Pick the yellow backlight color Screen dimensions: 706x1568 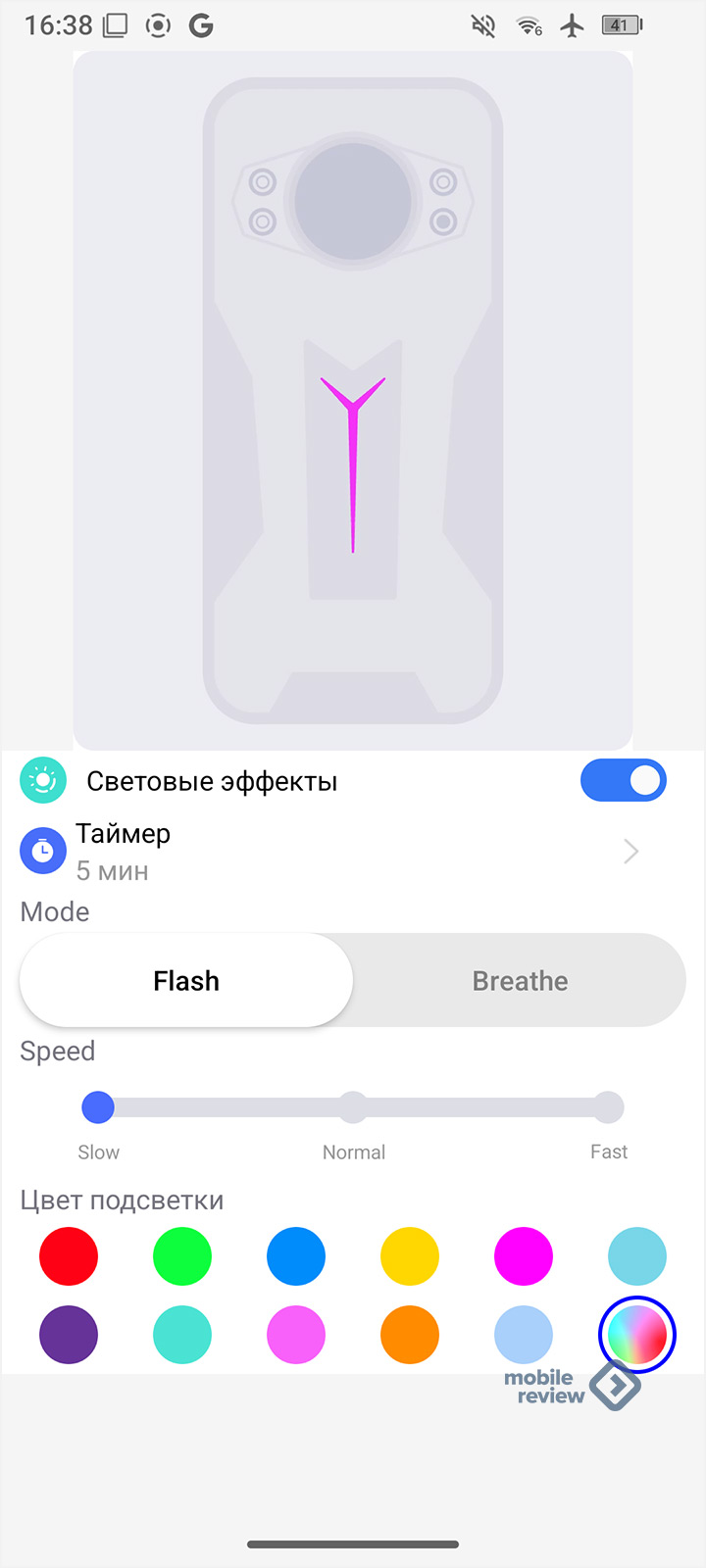pyautogui.click(x=410, y=1256)
